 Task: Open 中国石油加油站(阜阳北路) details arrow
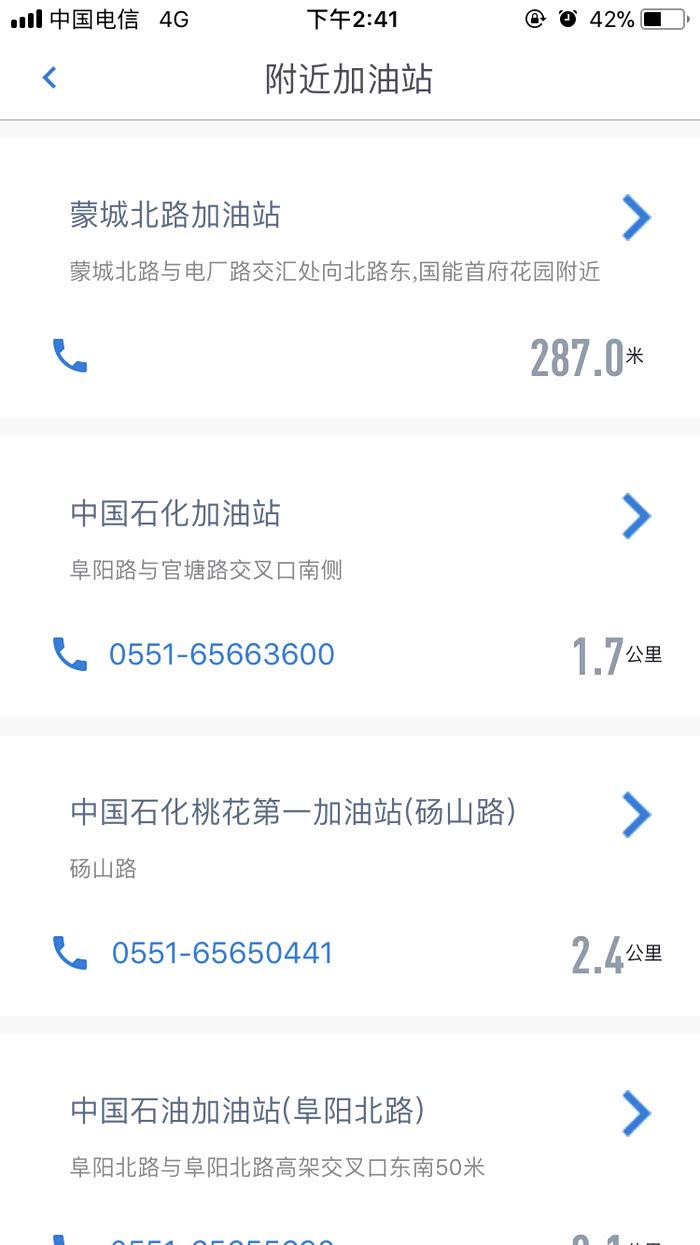tap(636, 1112)
